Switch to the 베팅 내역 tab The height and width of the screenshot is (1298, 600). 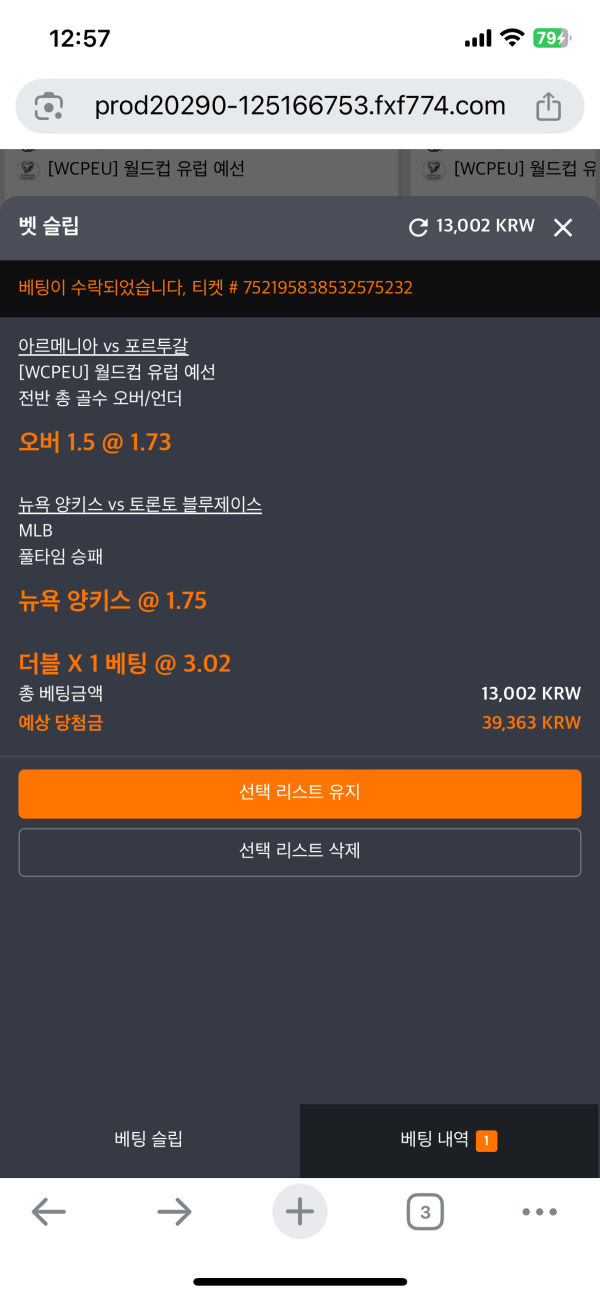point(449,1139)
